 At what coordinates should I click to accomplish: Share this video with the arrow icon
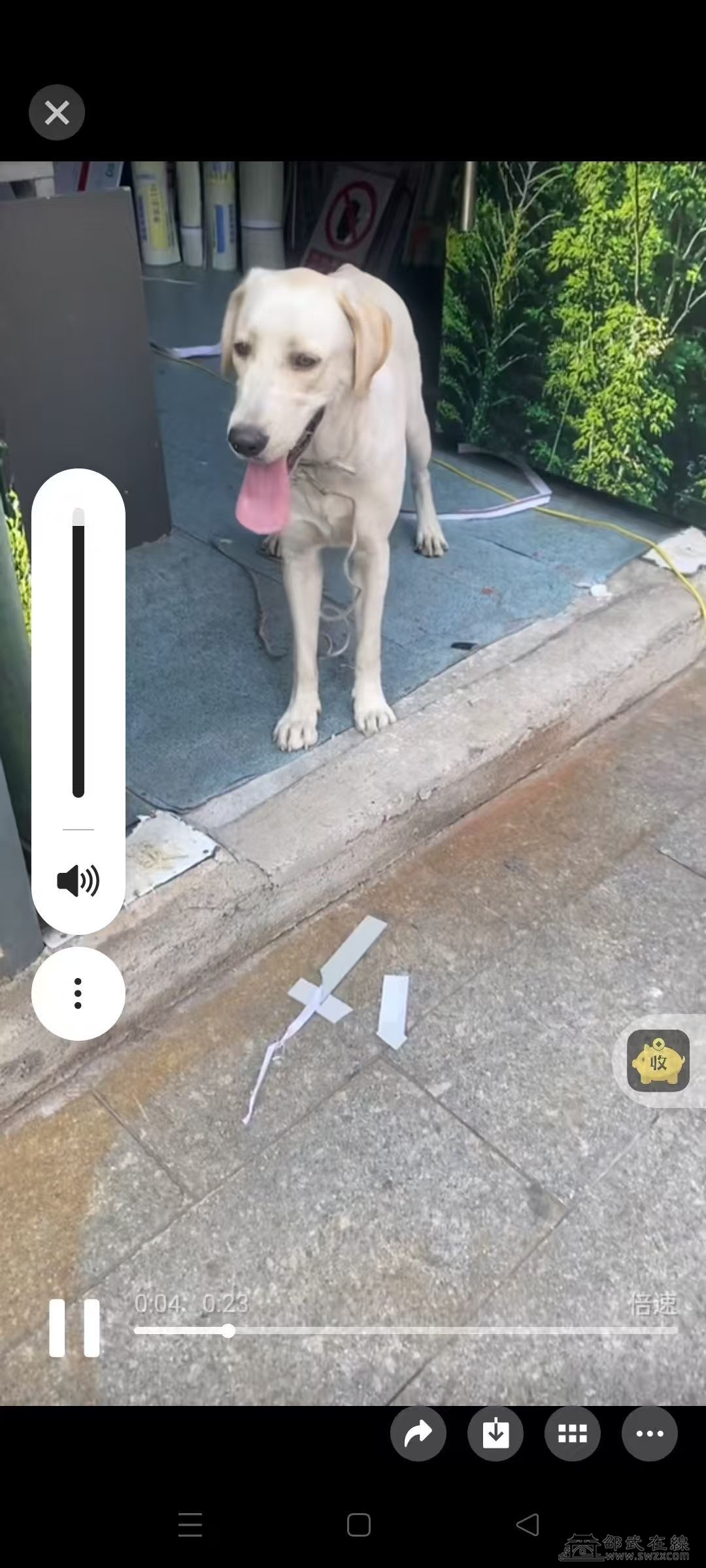pos(418,1433)
